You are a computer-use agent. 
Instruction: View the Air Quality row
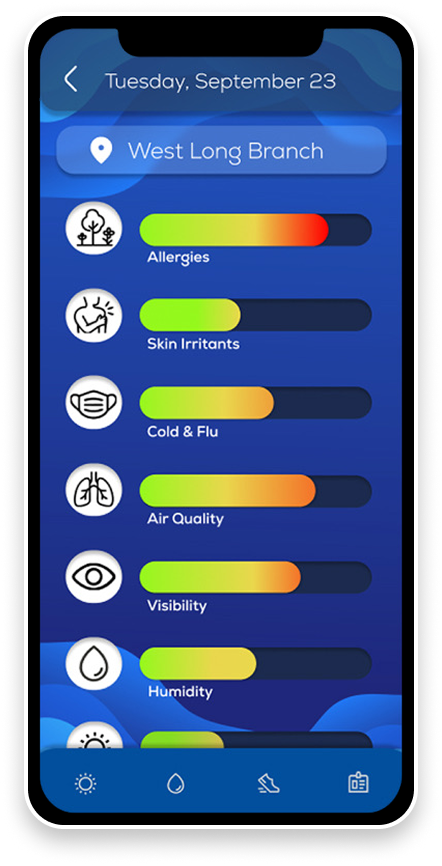point(218,495)
